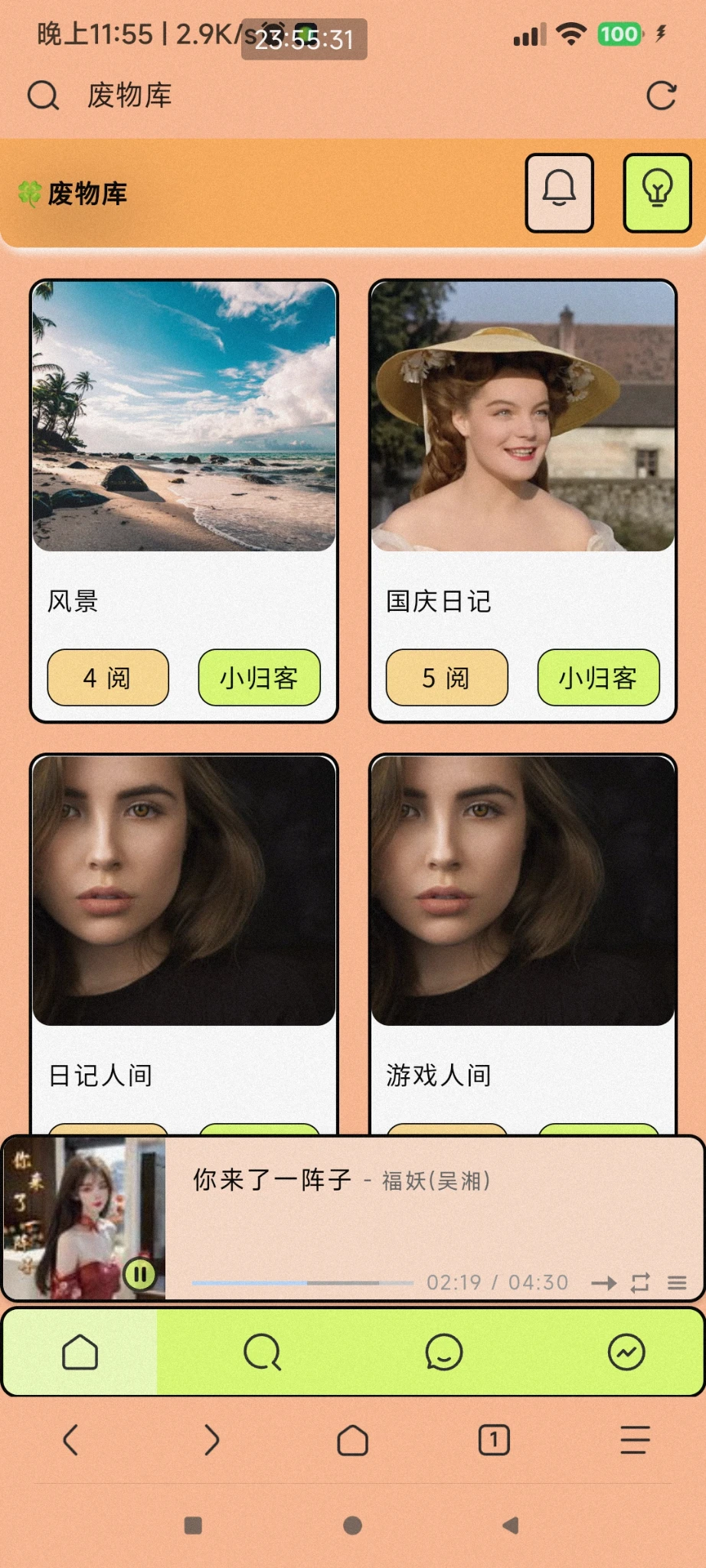Skip to the next song
The width and height of the screenshot is (706, 1568).
pyautogui.click(x=604, y=1283)
